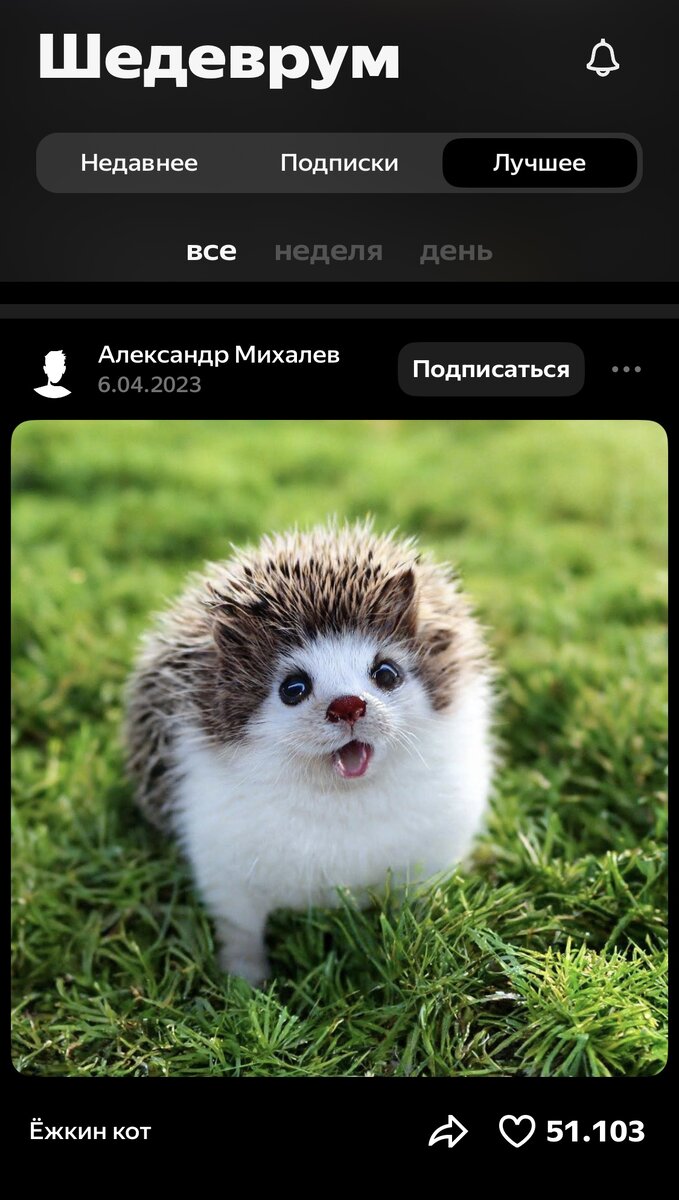Open Александр Михалев's profile
Screen dimensions: 679x1200
click(x=218, y=356)
